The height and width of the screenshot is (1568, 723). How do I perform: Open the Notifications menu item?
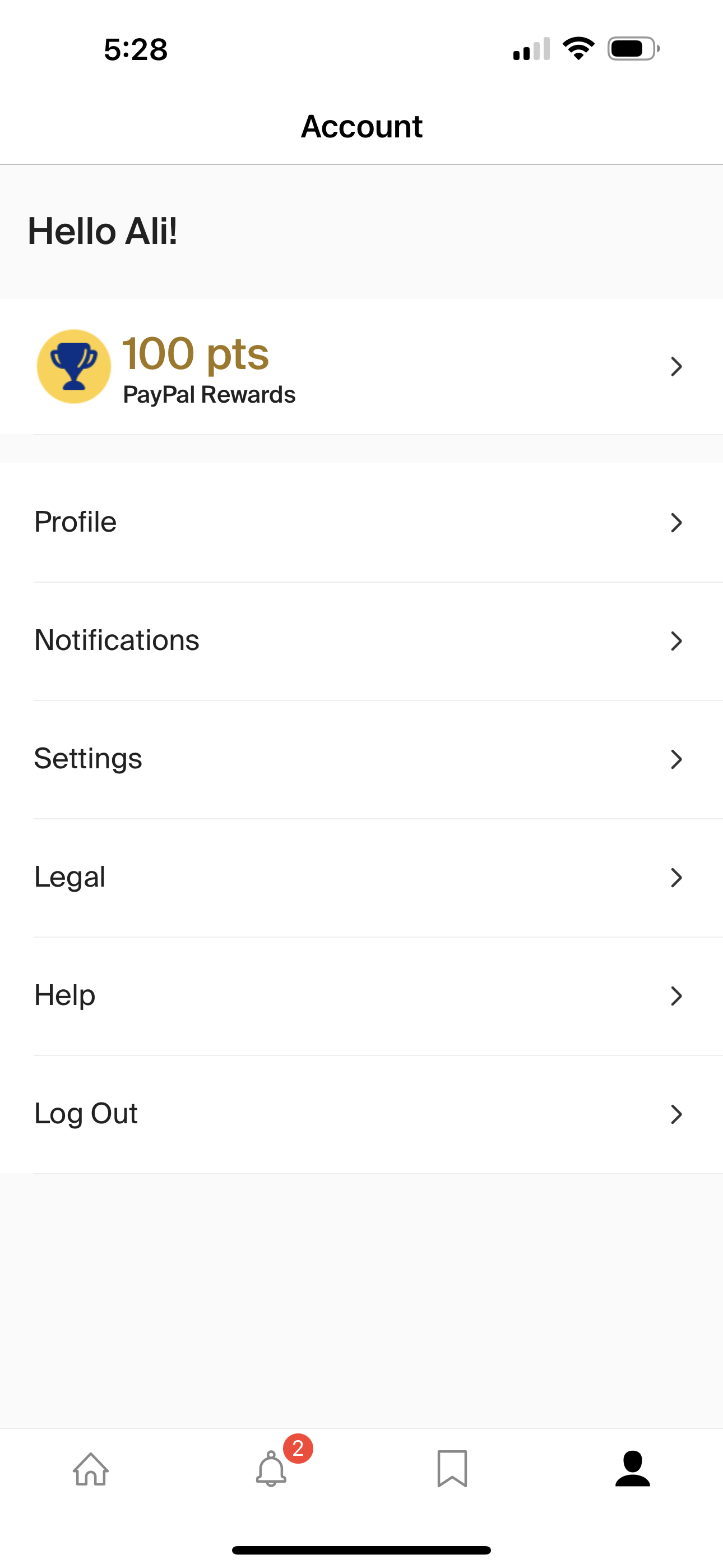pos(117,640)
